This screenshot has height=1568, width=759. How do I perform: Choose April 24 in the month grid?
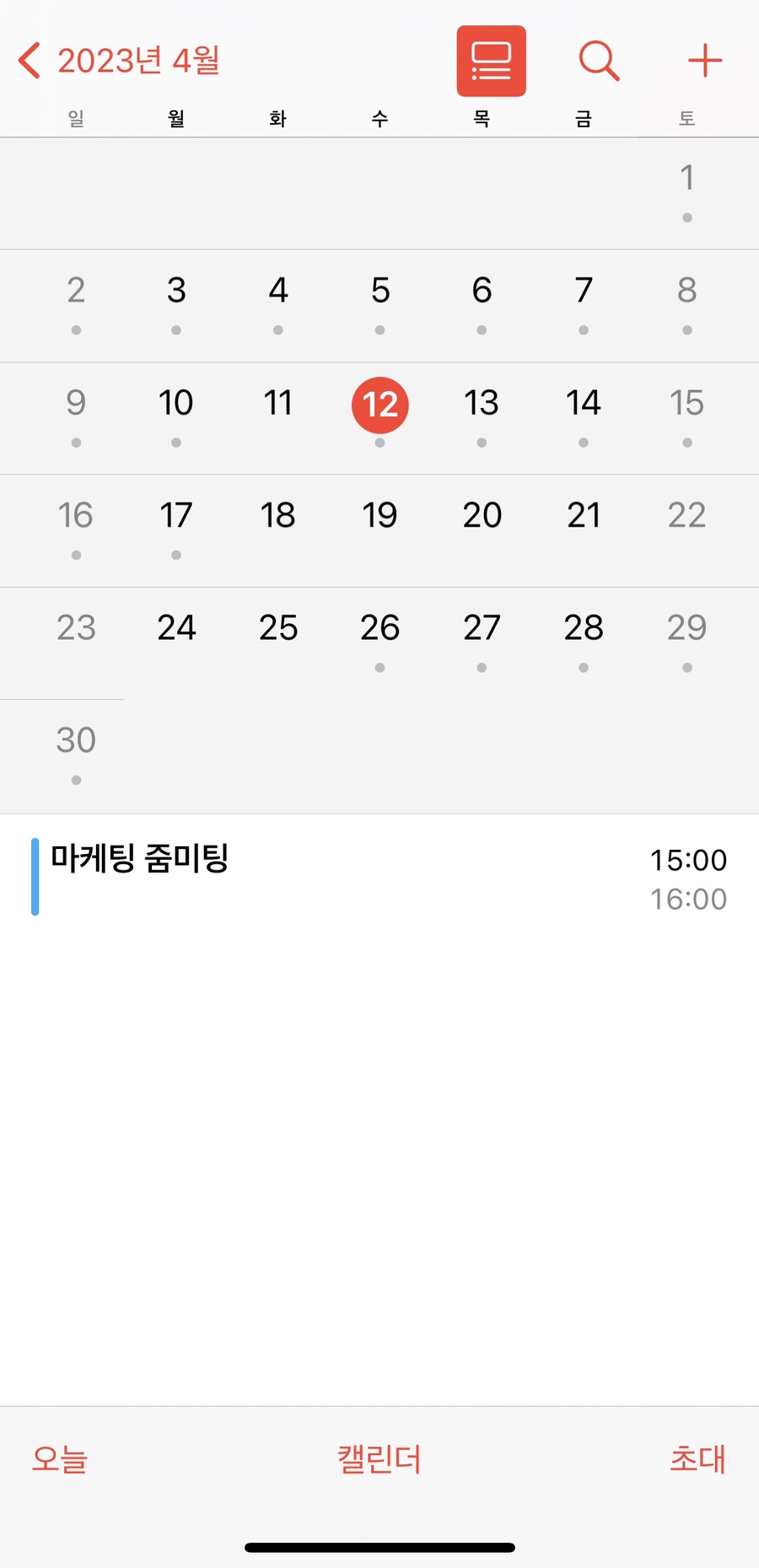point(176,628)
